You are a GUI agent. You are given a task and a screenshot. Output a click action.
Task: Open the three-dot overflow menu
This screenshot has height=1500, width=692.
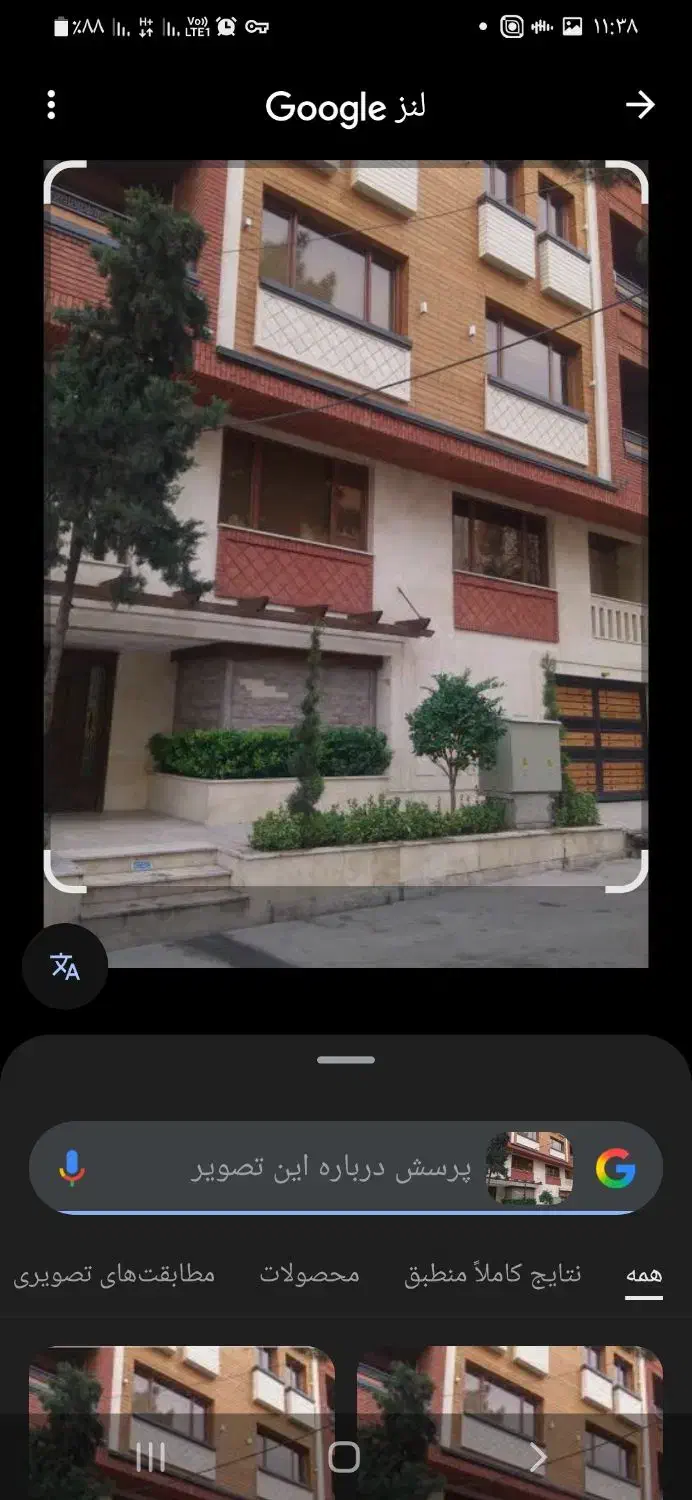click(51, 105)
